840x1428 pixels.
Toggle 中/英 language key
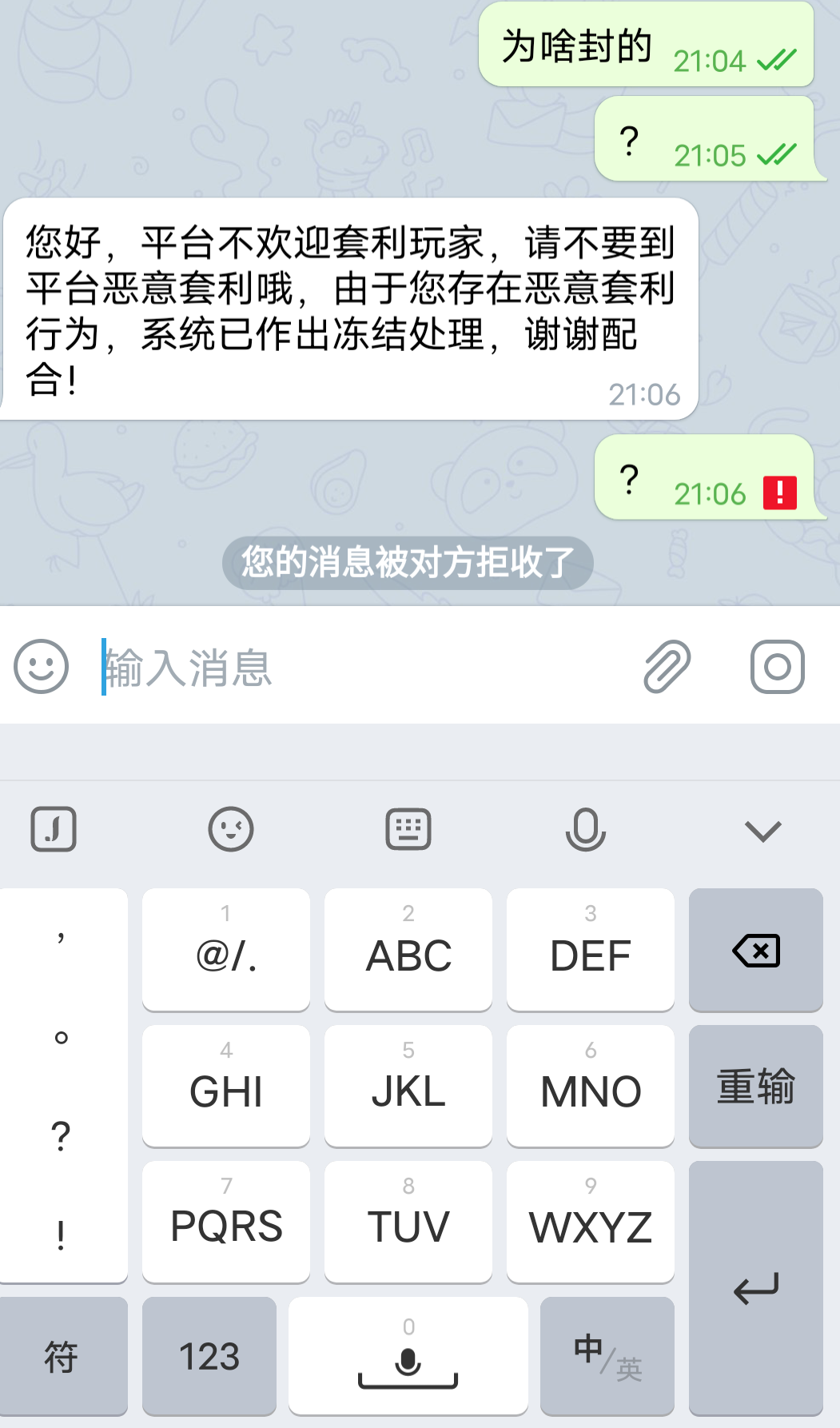point(607,1356)
